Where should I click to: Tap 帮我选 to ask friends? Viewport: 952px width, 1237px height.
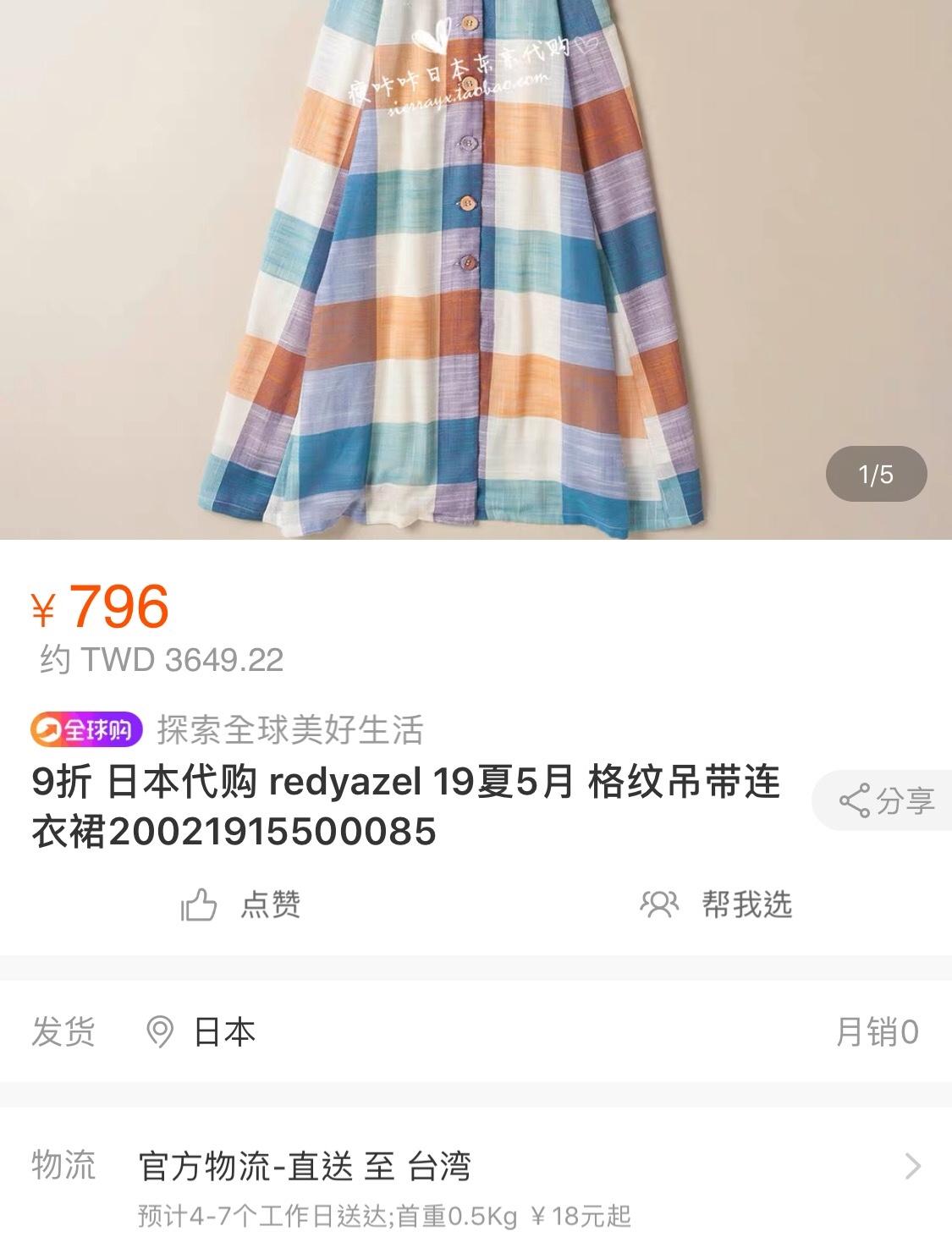[716, 904]
